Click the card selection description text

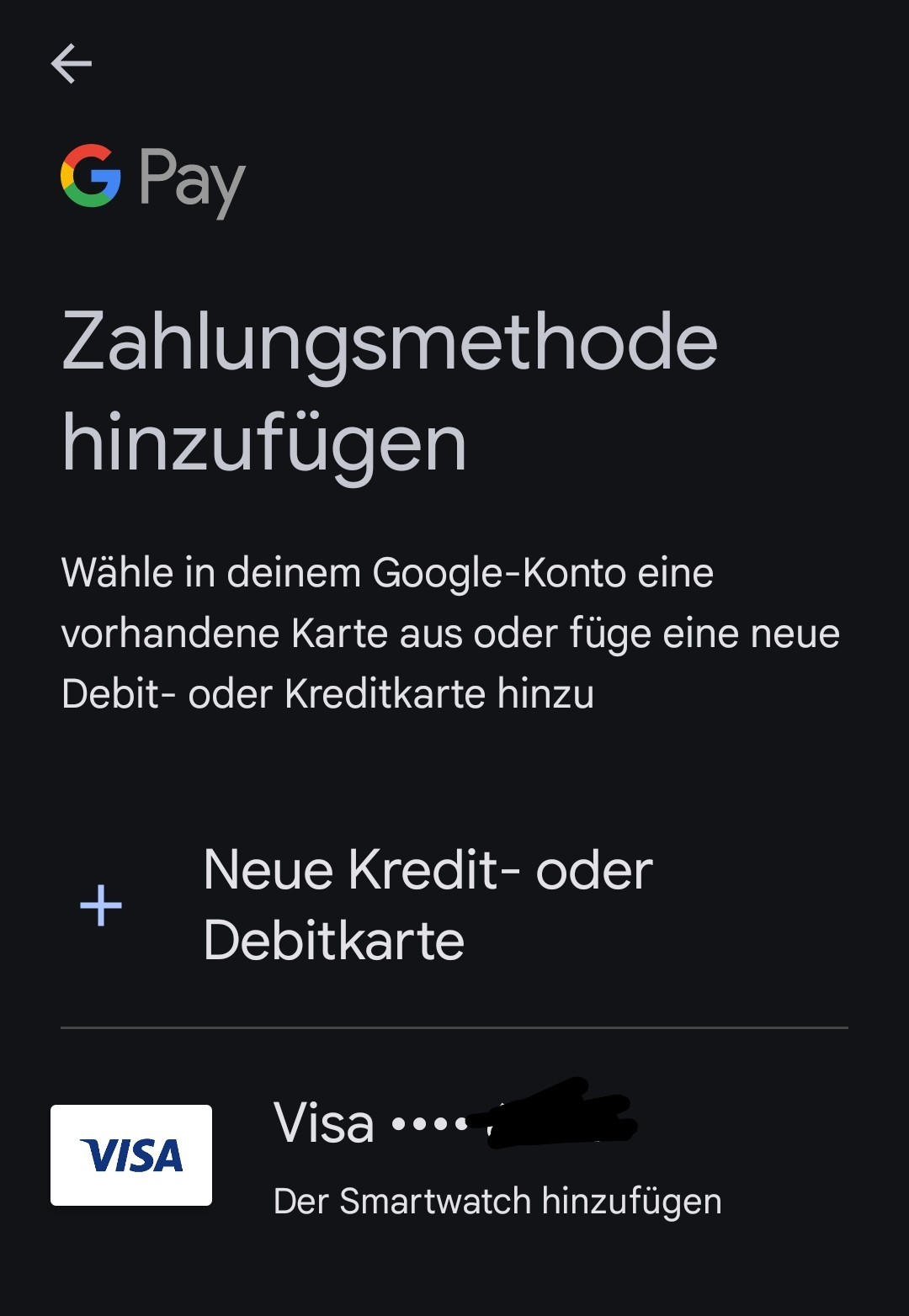tap(450, 631)
